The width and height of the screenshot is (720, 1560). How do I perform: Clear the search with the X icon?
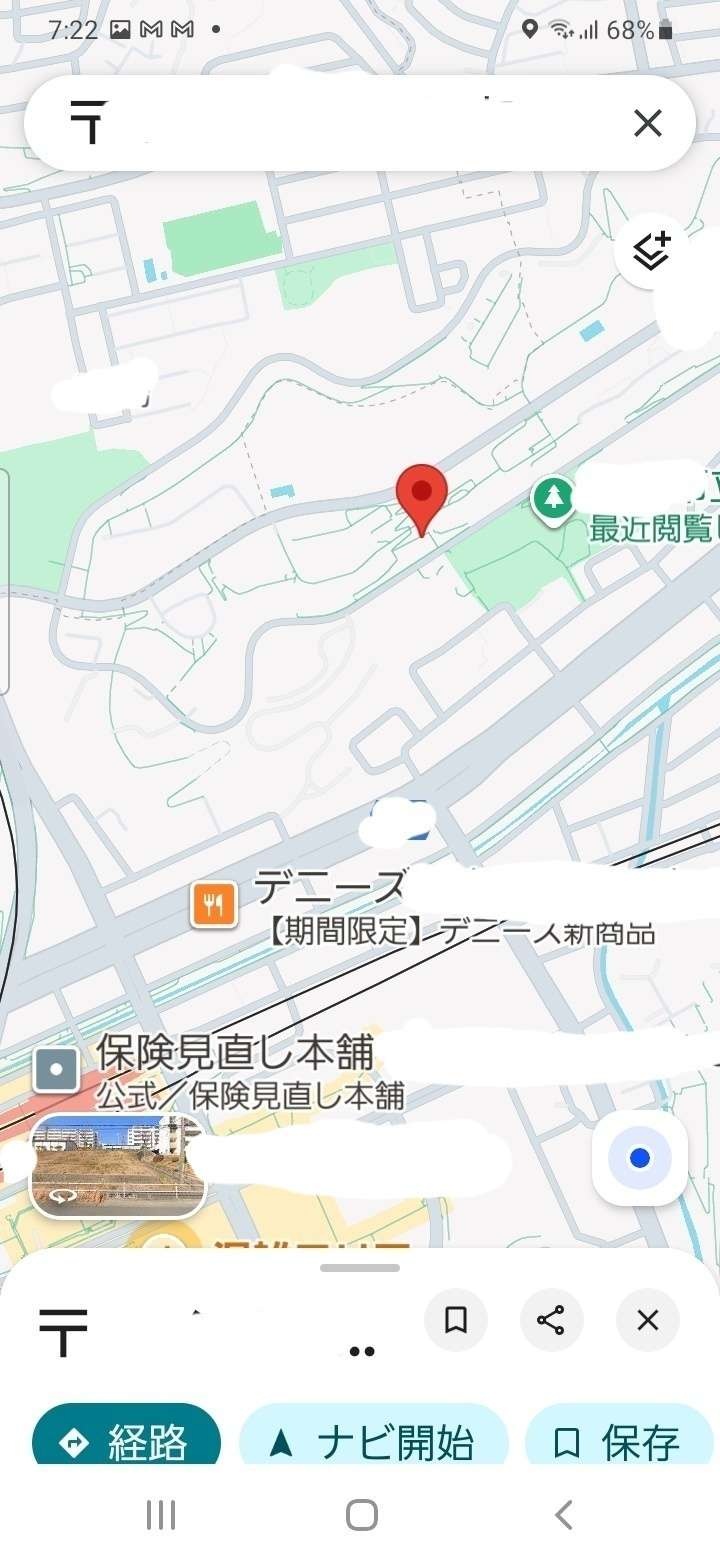coord(648,122)
